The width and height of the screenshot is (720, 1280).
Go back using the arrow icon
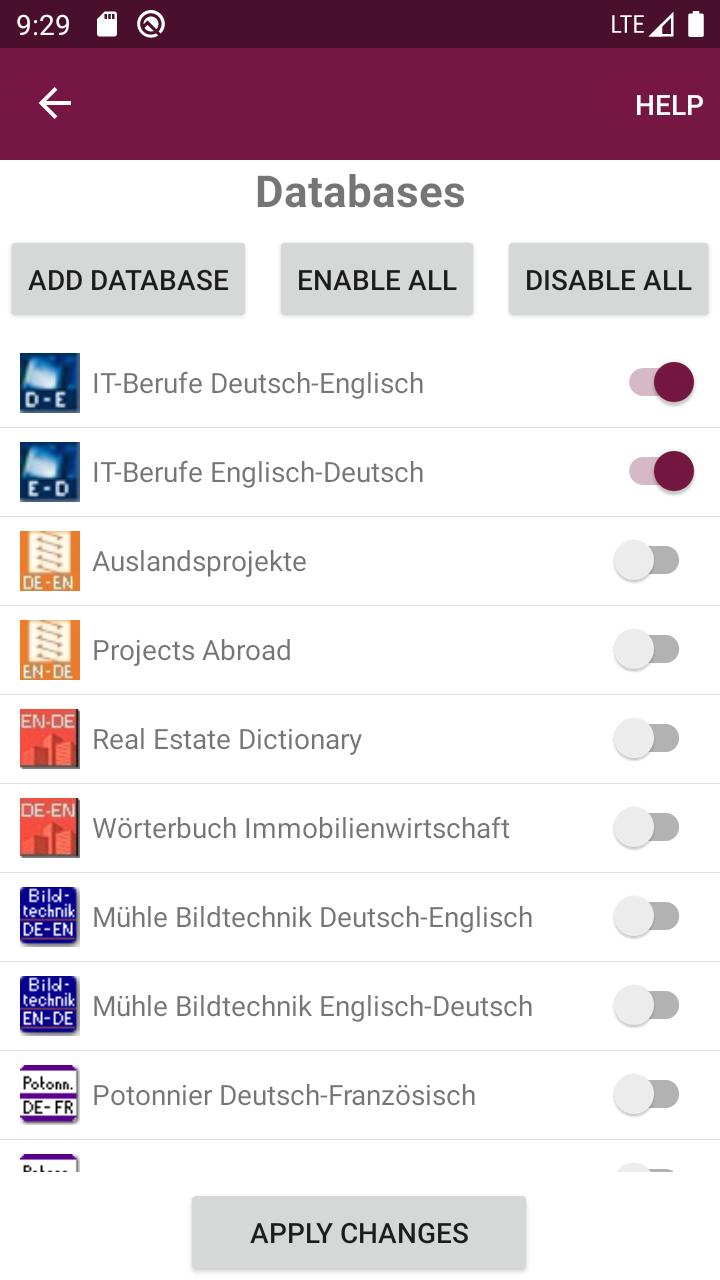55,103
